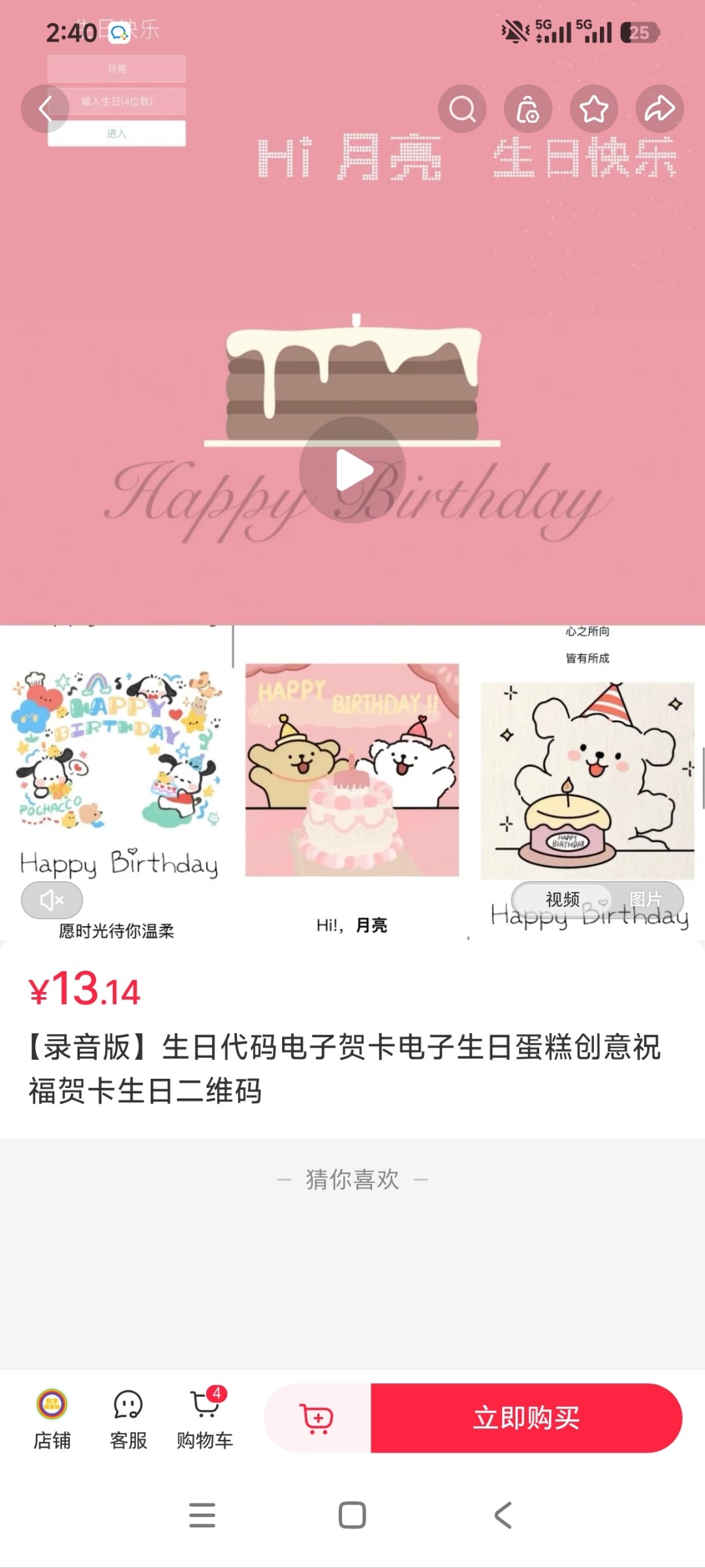The width and height of the screenshot is (705, 1568).
Task: Play the birthday card video
Action: [x=352, y=470]
